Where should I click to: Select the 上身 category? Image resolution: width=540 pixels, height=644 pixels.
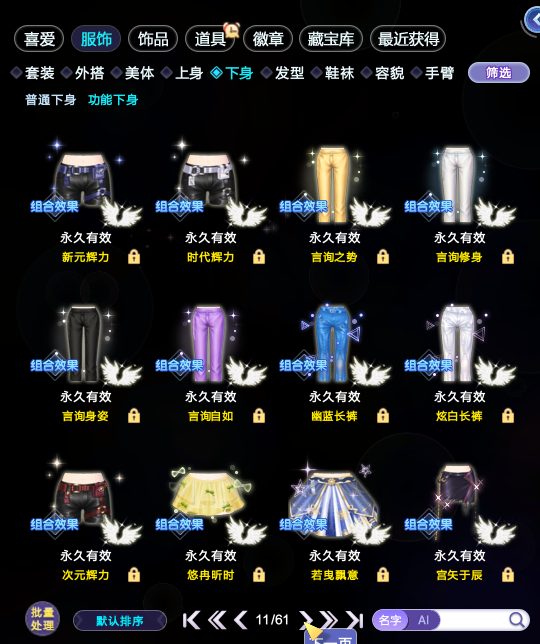(183, 73)
